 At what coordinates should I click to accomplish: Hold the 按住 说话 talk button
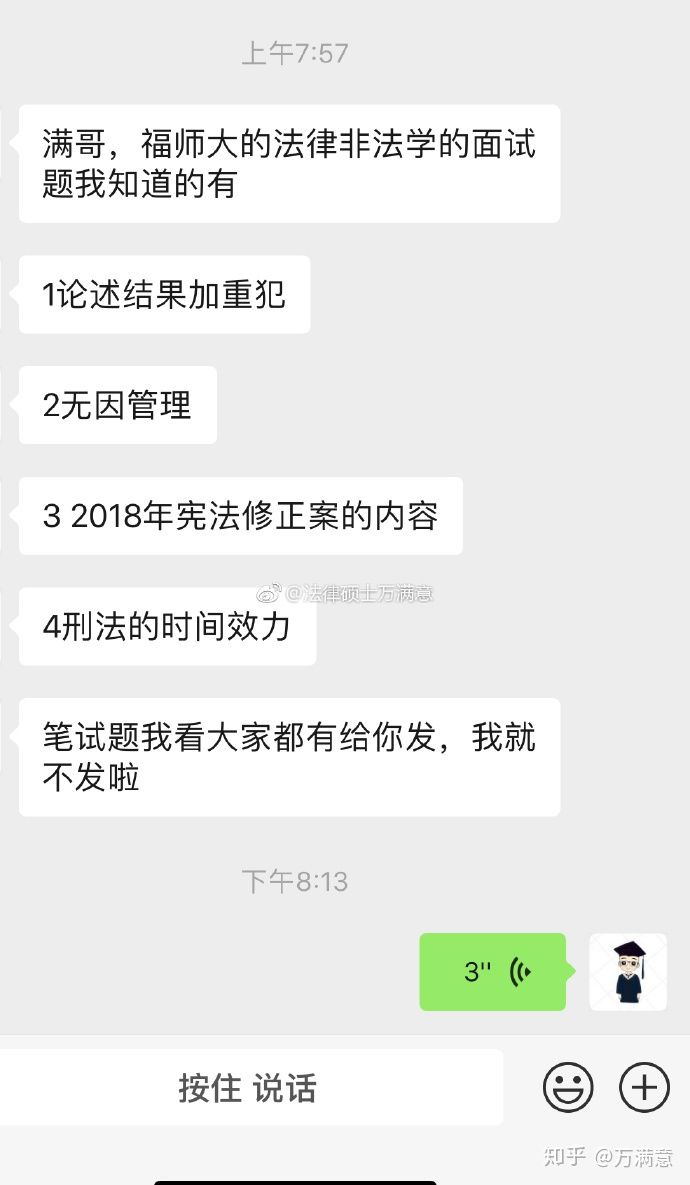[x=247, y=1088]
